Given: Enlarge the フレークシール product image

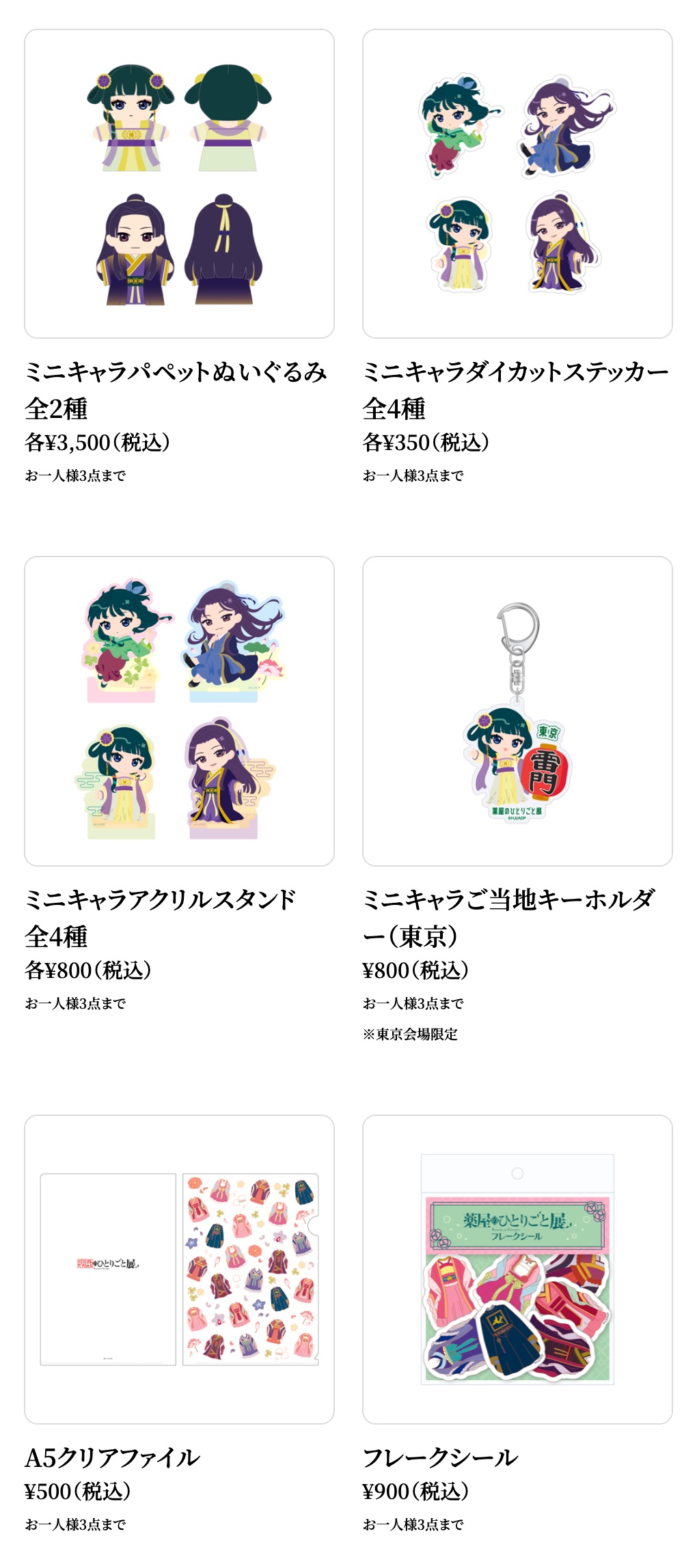Looking at the screenshot, I should [x=517, y=1270].
